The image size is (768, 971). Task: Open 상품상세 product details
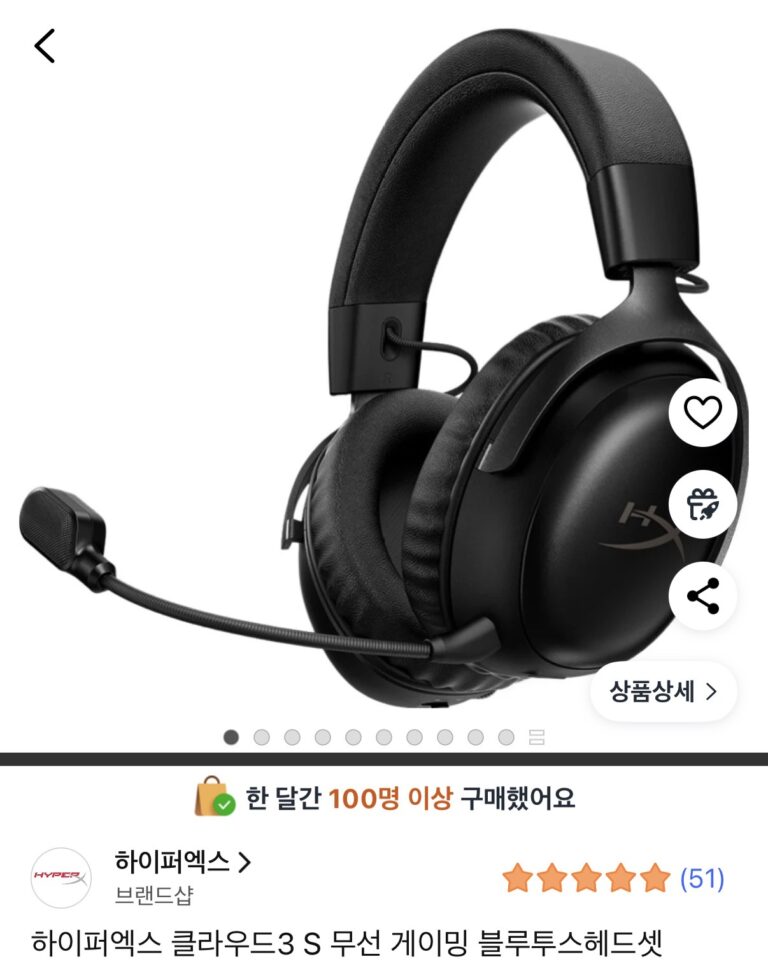click(x=664, y=691)
